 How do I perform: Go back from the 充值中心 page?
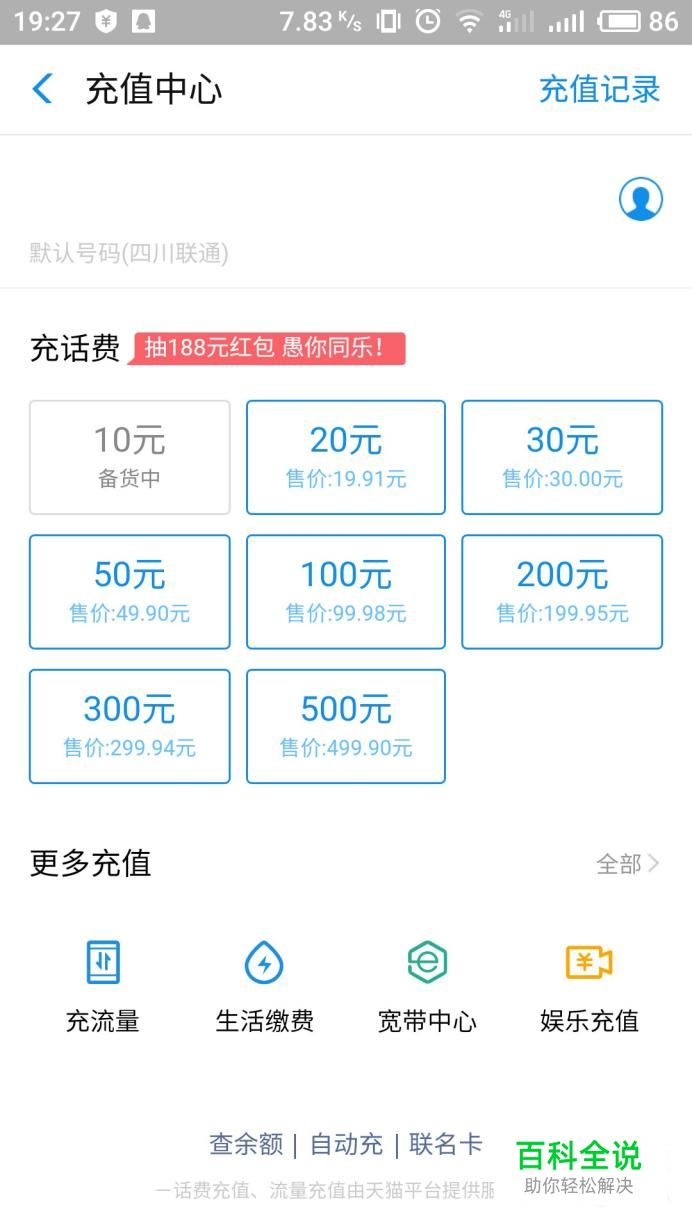42,89
